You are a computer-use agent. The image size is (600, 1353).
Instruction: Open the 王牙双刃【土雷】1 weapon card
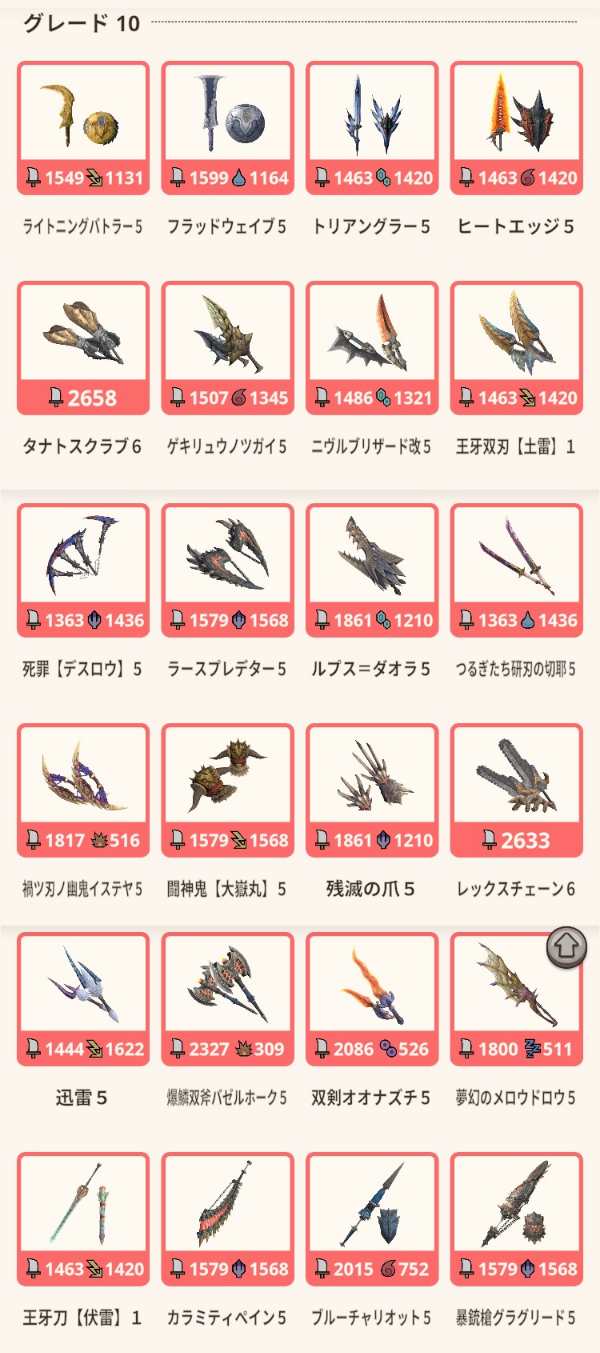515,348
